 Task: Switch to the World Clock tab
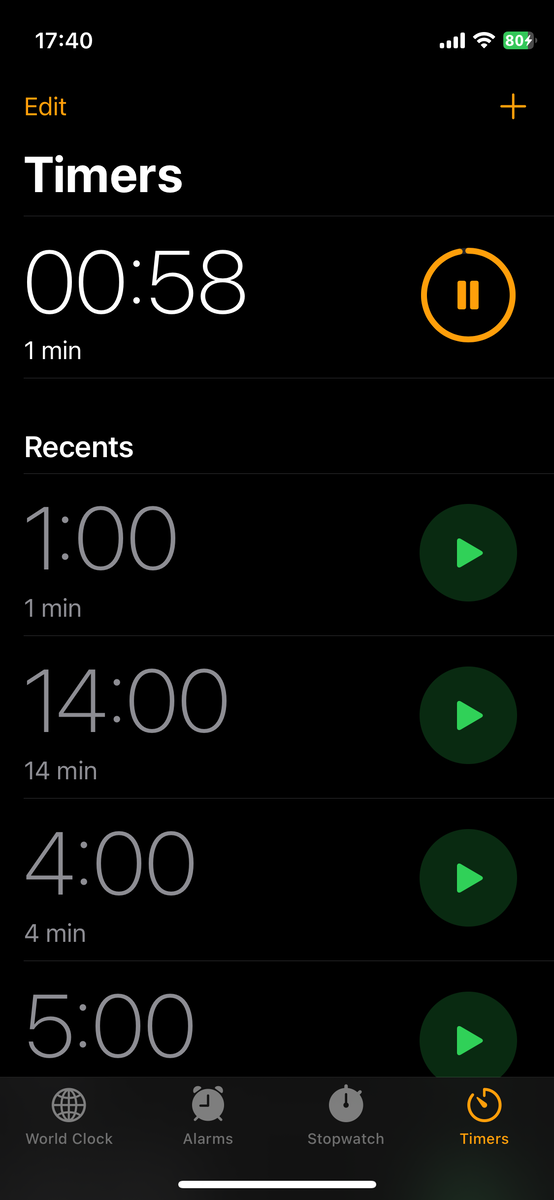click(69, 1116)
